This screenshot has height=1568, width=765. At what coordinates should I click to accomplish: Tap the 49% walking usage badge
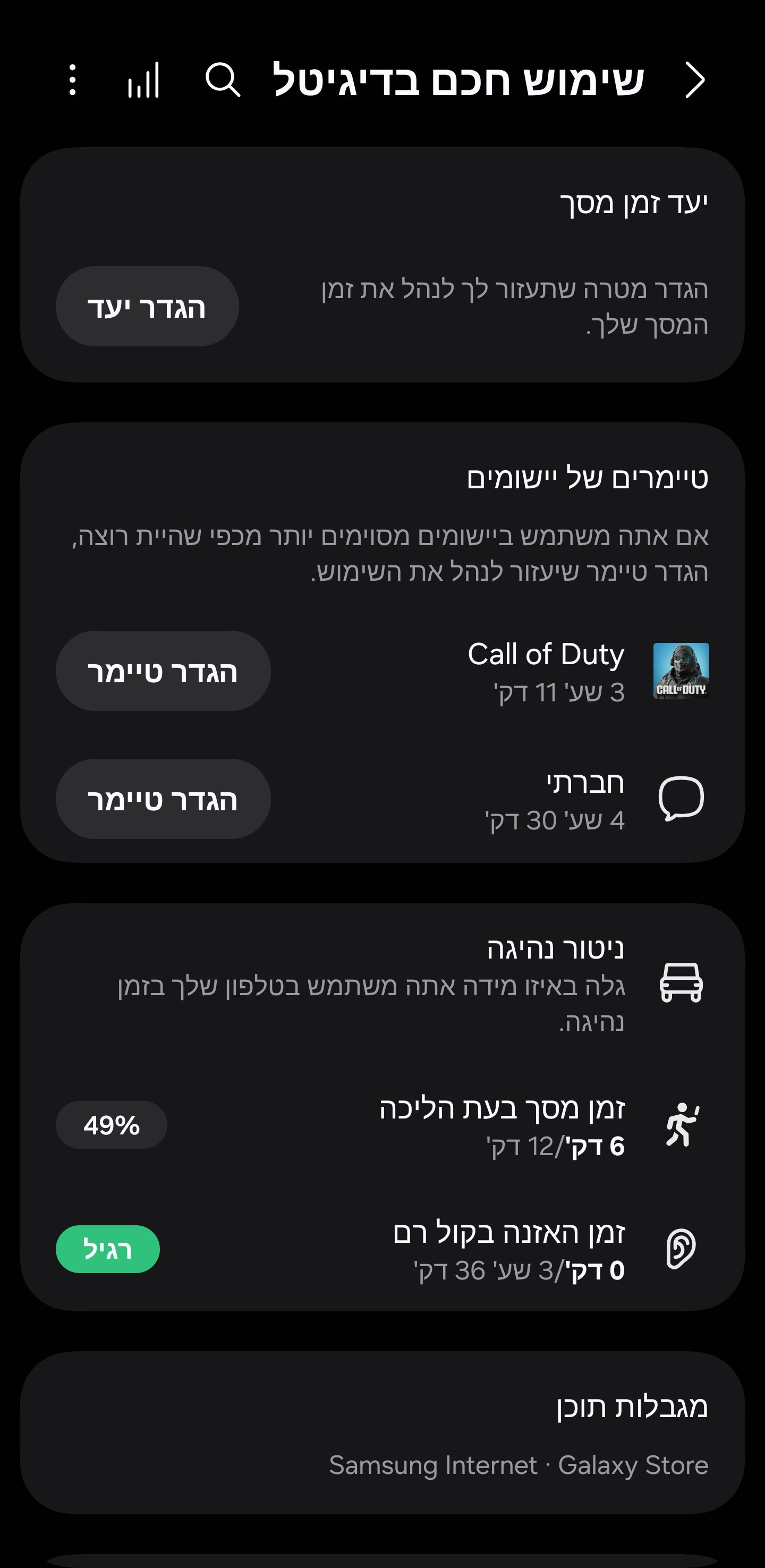[x=112, y=1124]
